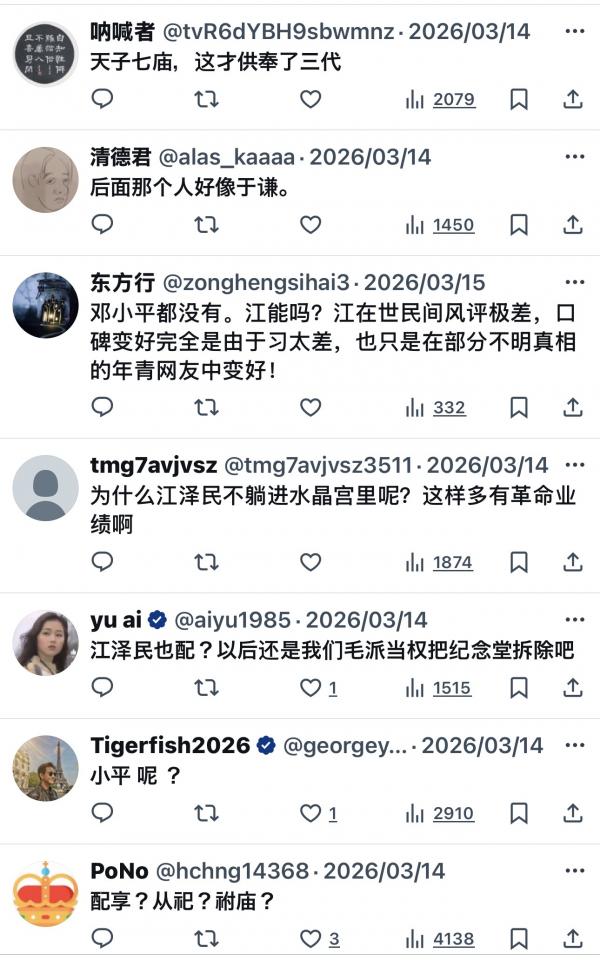
Task: Open overflow menu on Tigerfish2026's comment
Action: point(574,745)
